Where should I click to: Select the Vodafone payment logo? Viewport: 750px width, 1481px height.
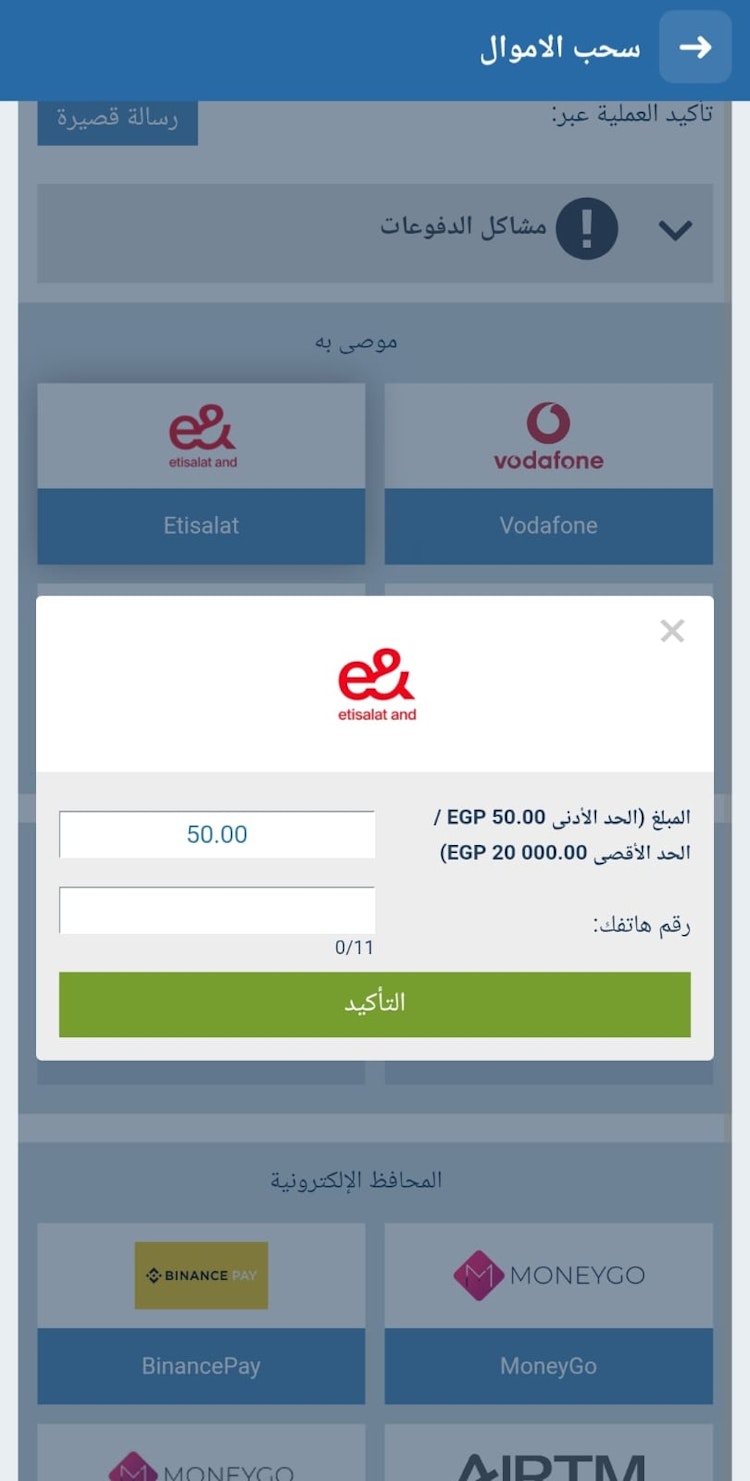pos(548,434)
